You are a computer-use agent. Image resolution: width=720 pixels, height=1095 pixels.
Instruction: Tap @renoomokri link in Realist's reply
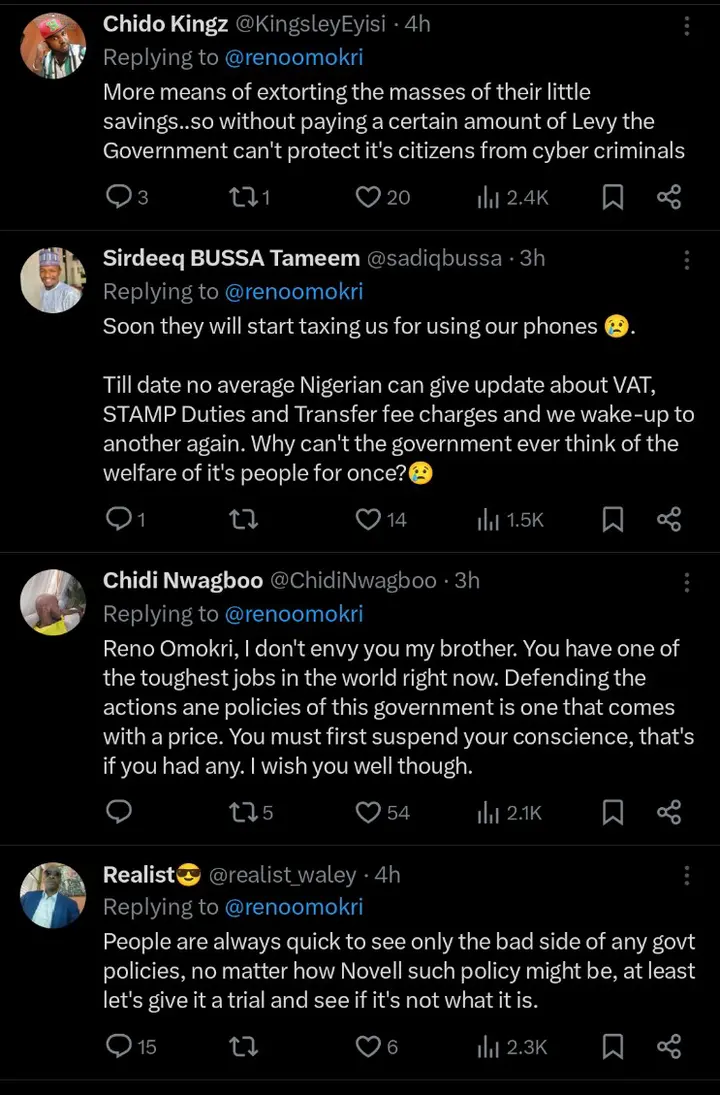(x=295, y=907)
